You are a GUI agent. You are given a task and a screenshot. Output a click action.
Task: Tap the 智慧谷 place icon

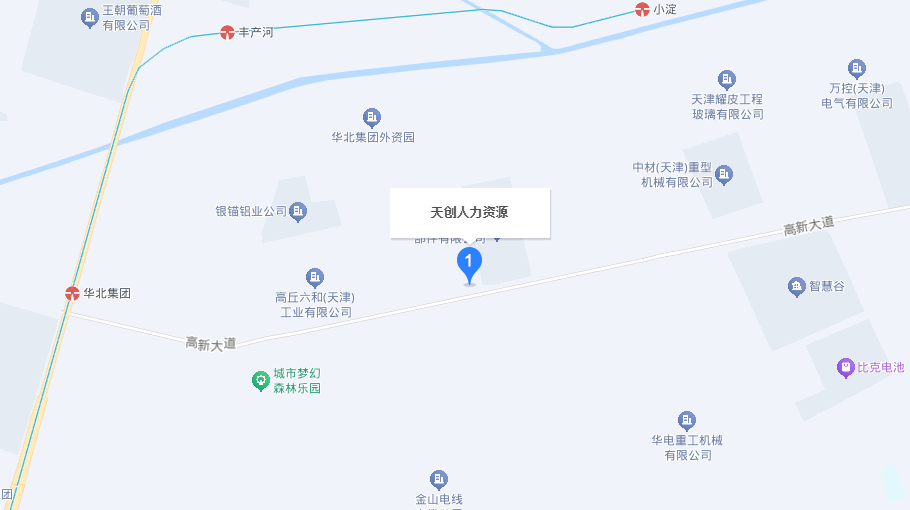point(797,287)
